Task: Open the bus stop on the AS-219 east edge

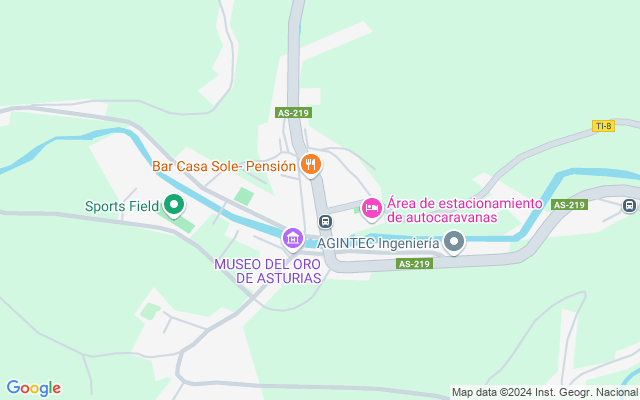Action: (x=629, y=206)
